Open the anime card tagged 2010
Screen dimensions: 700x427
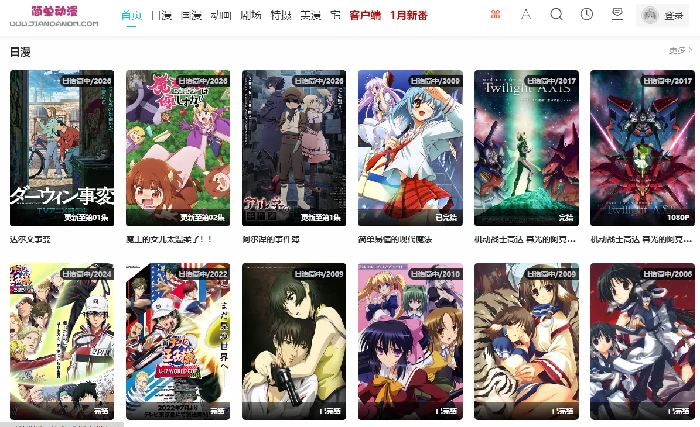(x=410, y=341)
